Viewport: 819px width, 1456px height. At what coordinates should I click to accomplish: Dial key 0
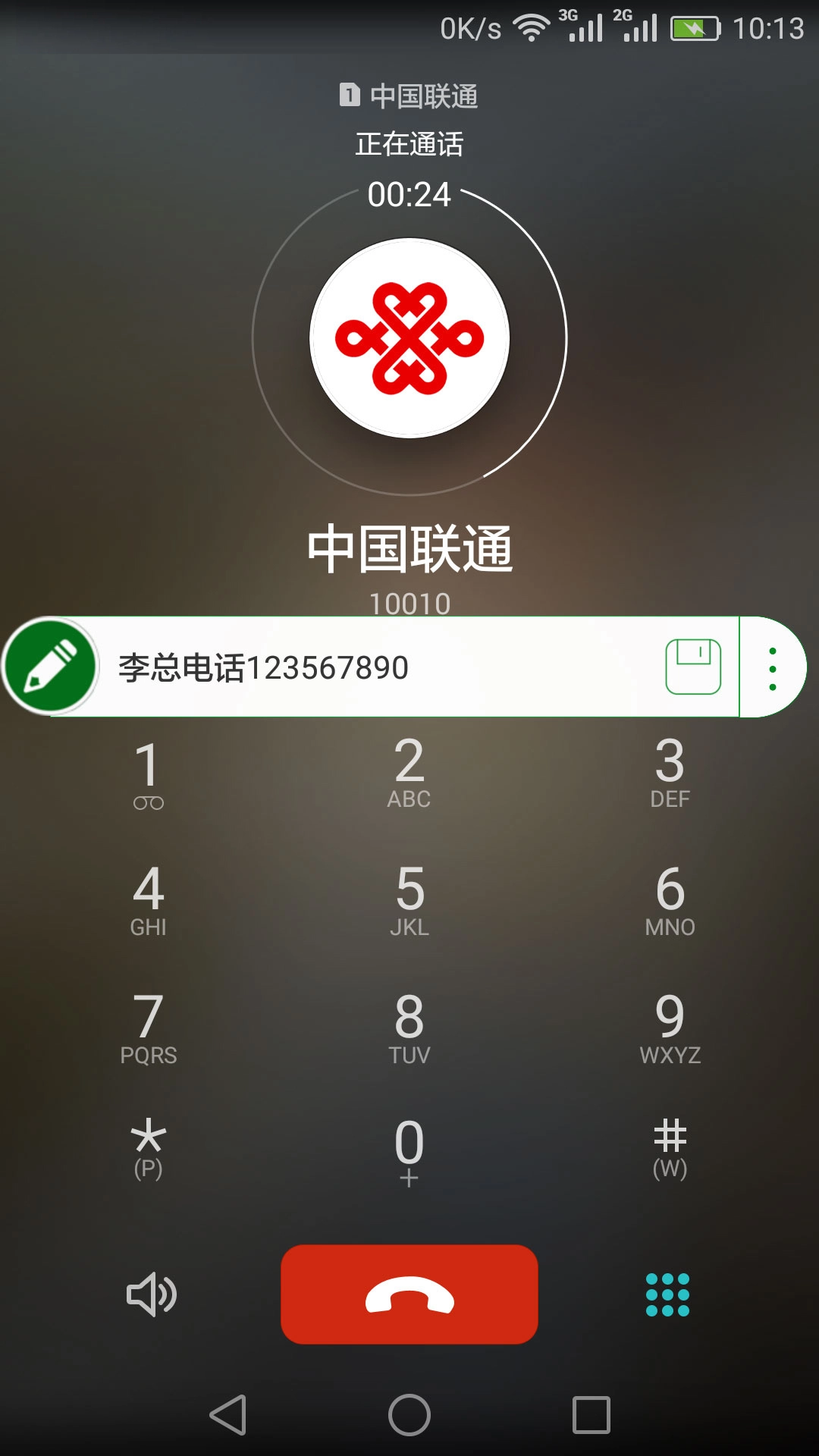coord(409,1150)
